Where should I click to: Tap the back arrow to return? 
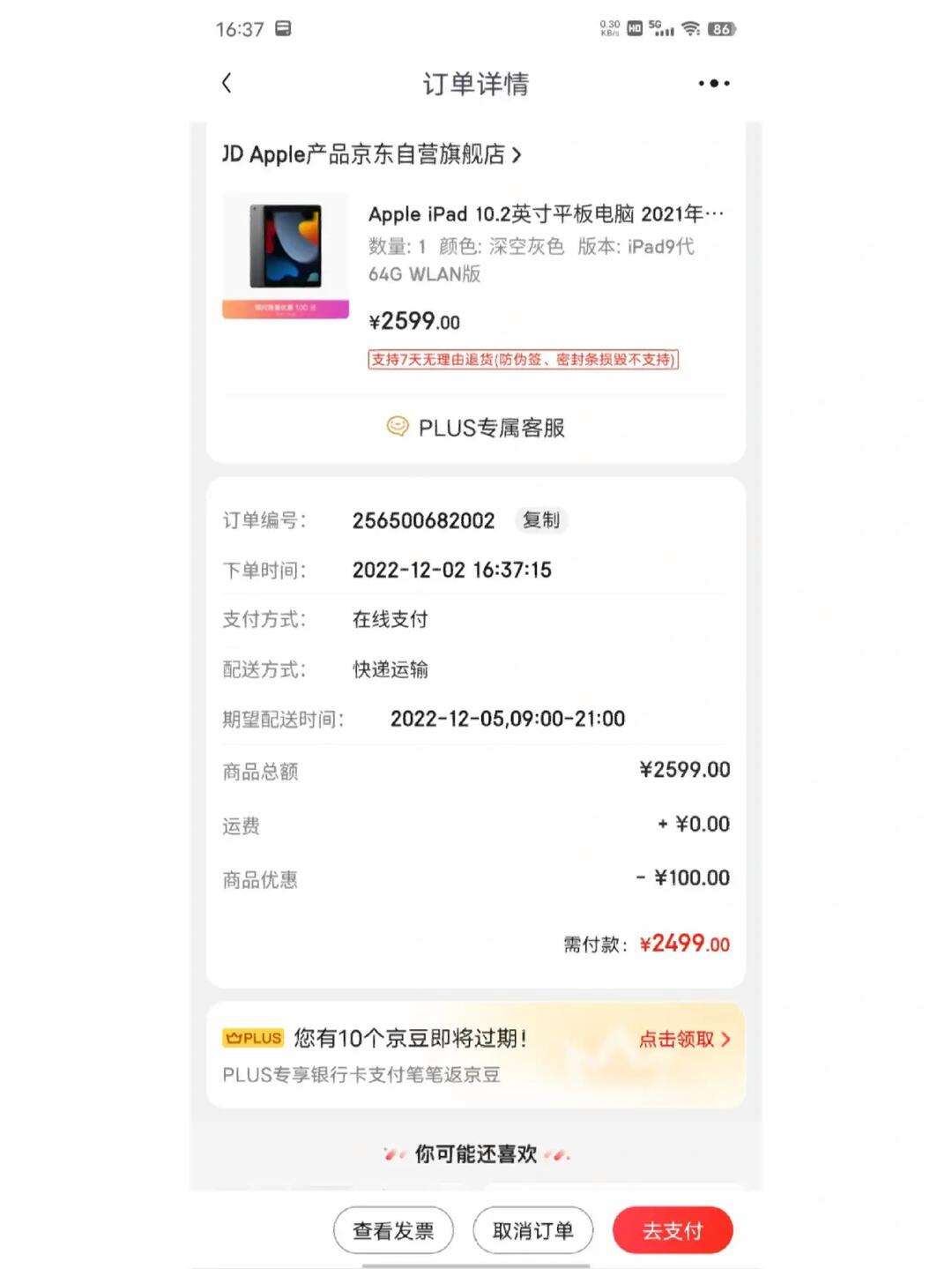227,83
